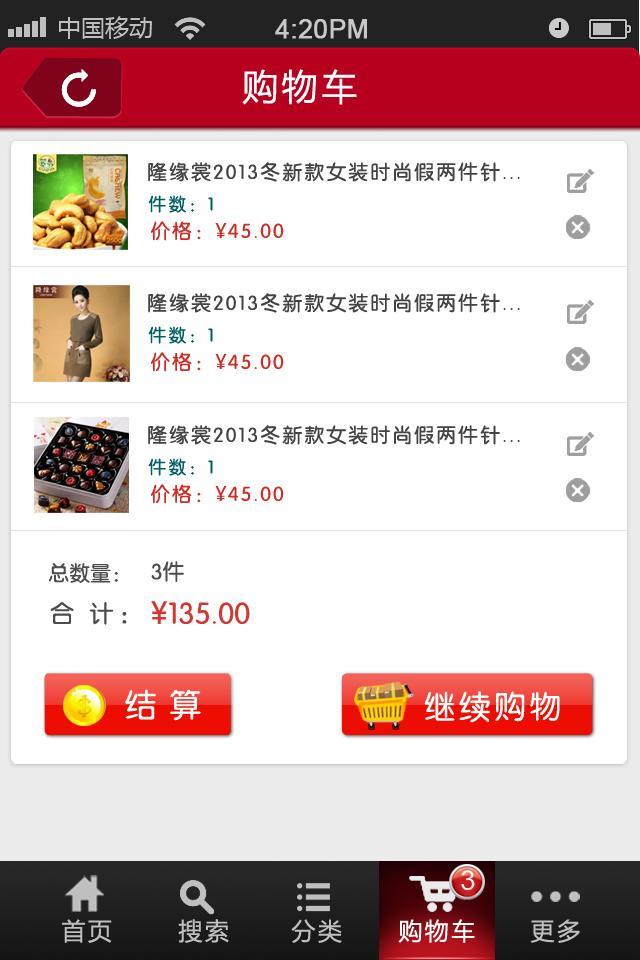
Task: Tap the refresh arrow in the header
Action: click(78, 88)
